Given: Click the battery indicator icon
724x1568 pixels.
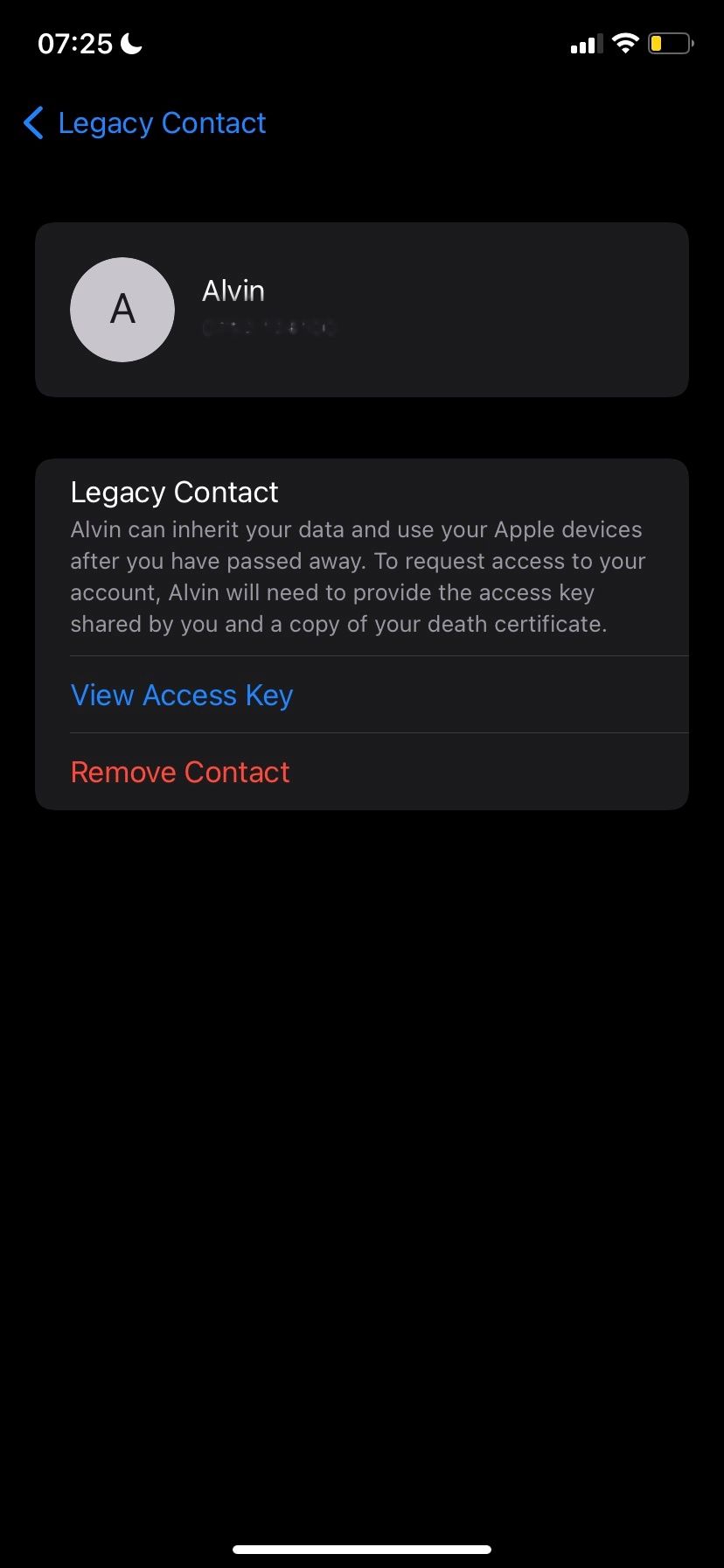Looking at the screenshot, I should pos(670,43).
